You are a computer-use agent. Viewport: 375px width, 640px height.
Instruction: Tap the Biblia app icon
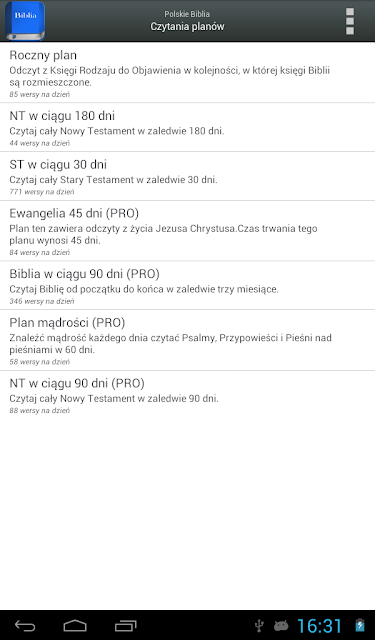click(25, 21)
